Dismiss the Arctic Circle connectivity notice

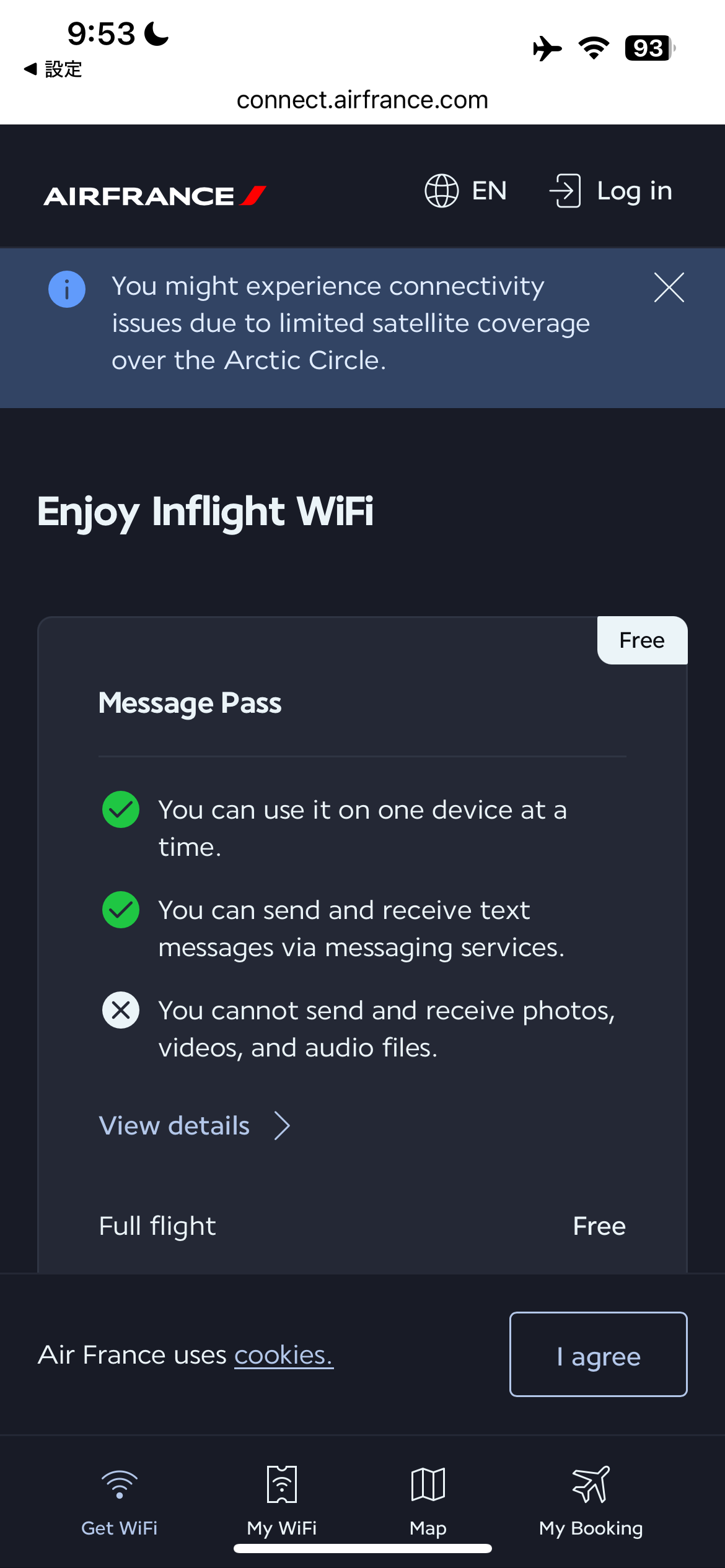click(669, 287)
